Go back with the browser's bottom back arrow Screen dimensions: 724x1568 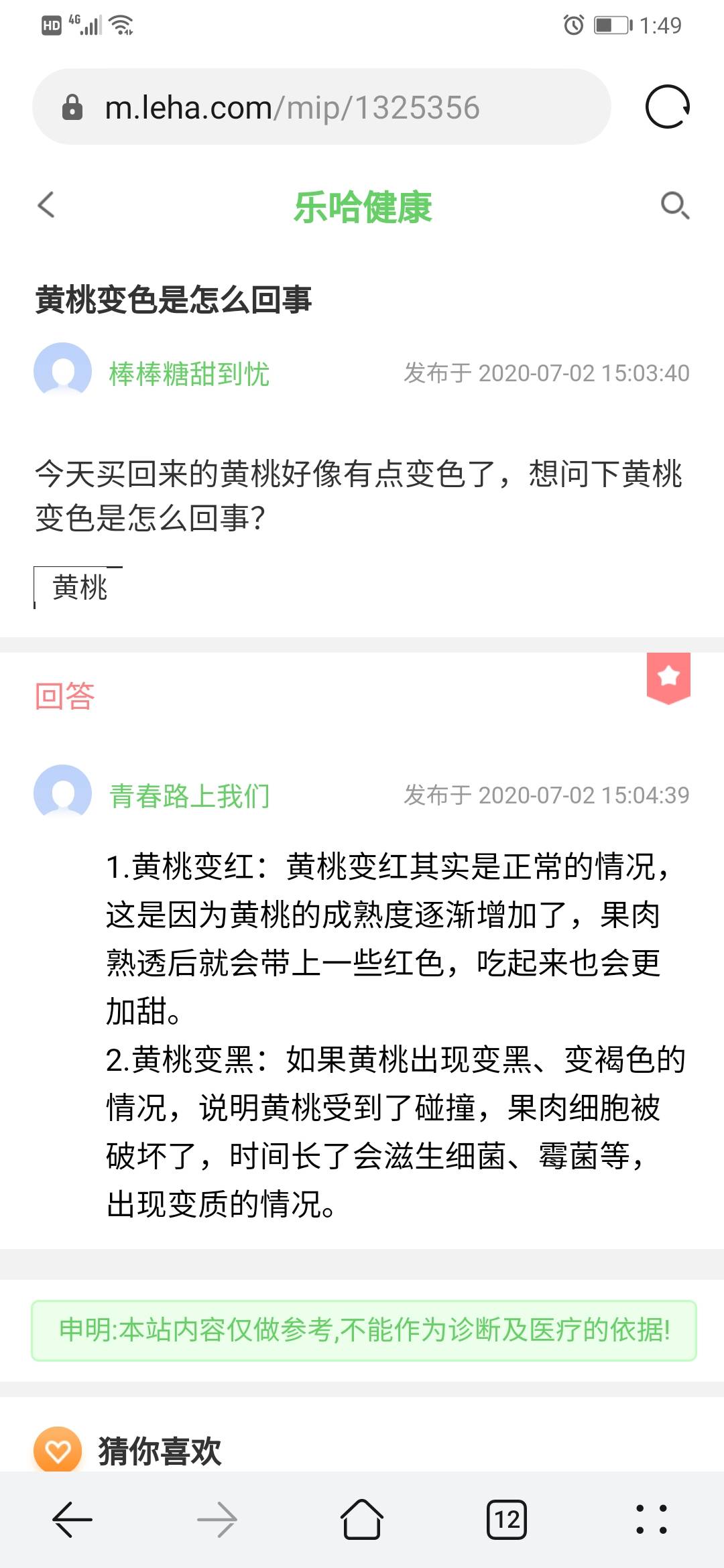point(72,1520)
